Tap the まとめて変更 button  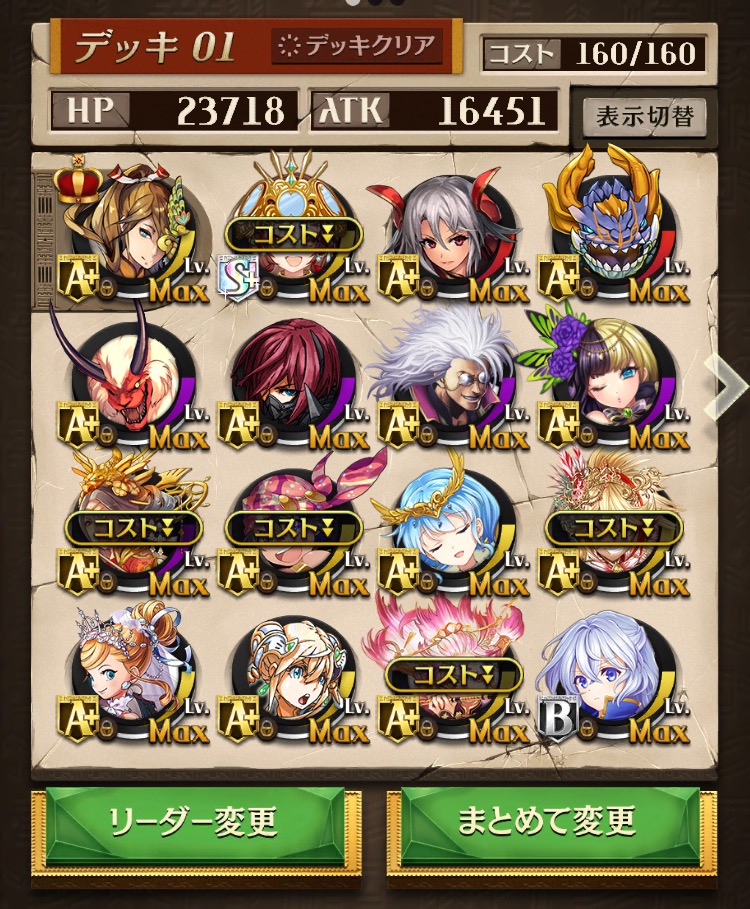(x=547, y=822)
